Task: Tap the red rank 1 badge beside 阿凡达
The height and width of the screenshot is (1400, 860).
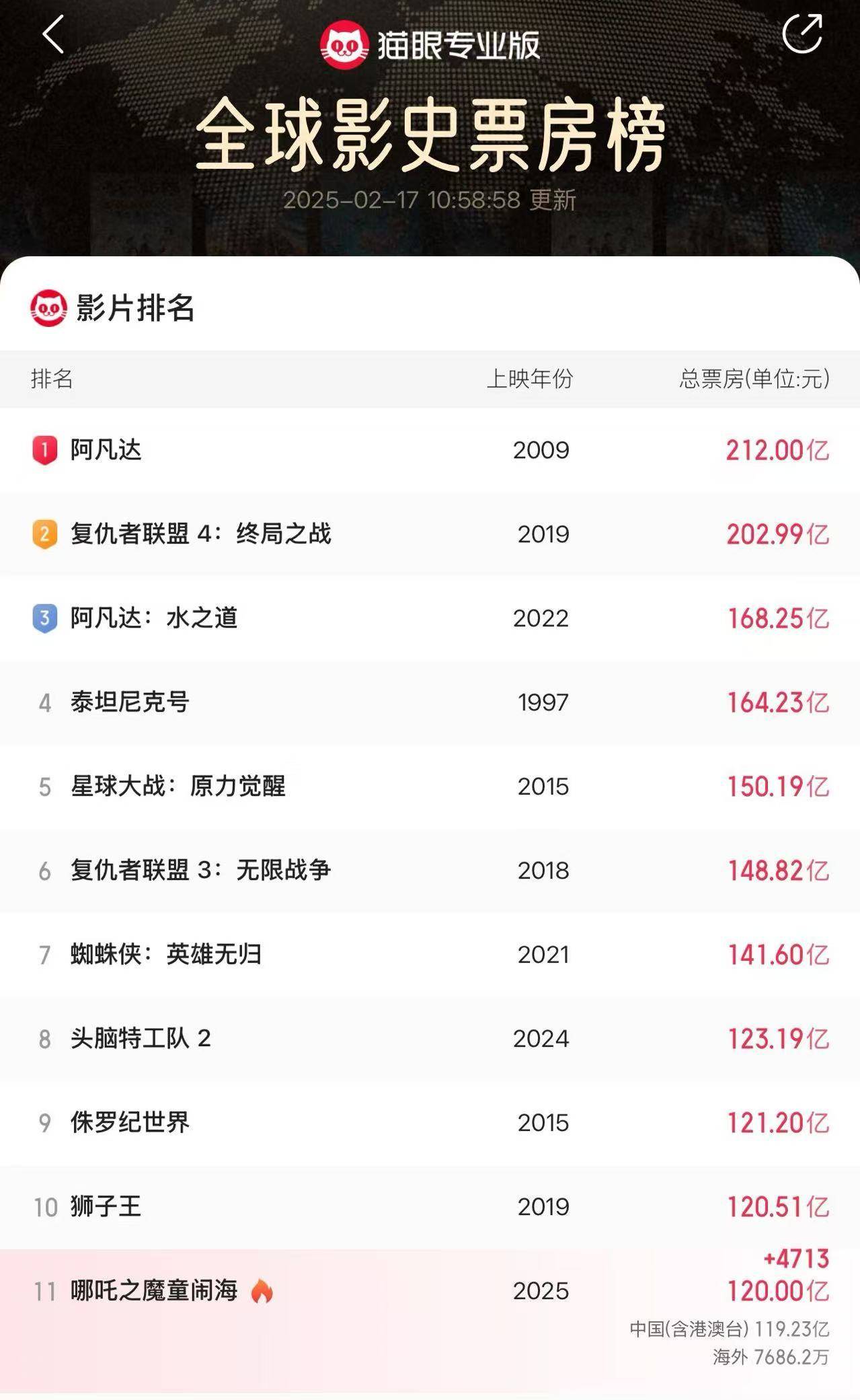Action: pos(44,451)
